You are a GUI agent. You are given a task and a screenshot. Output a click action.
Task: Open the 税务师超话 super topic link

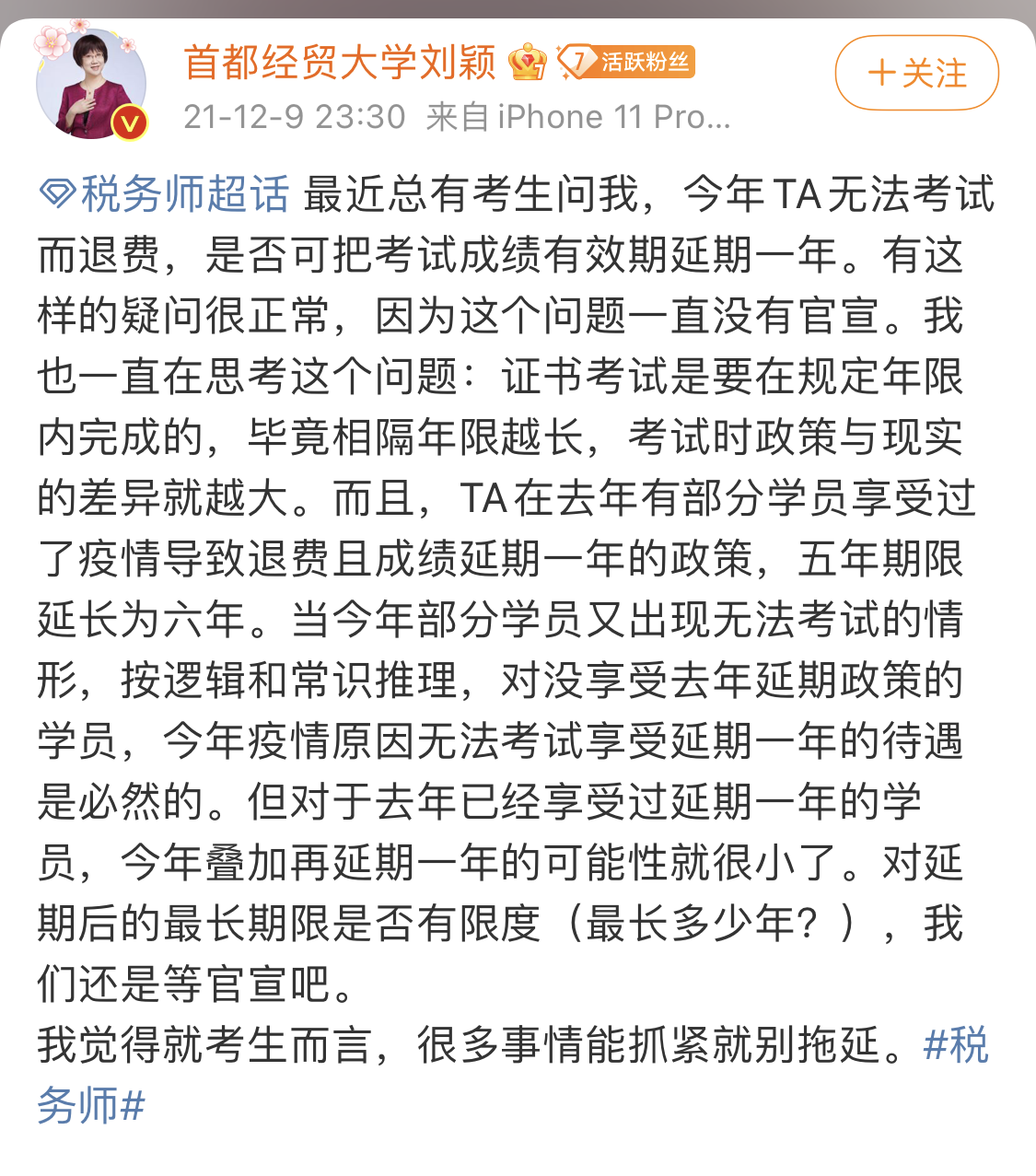(166, 194)
